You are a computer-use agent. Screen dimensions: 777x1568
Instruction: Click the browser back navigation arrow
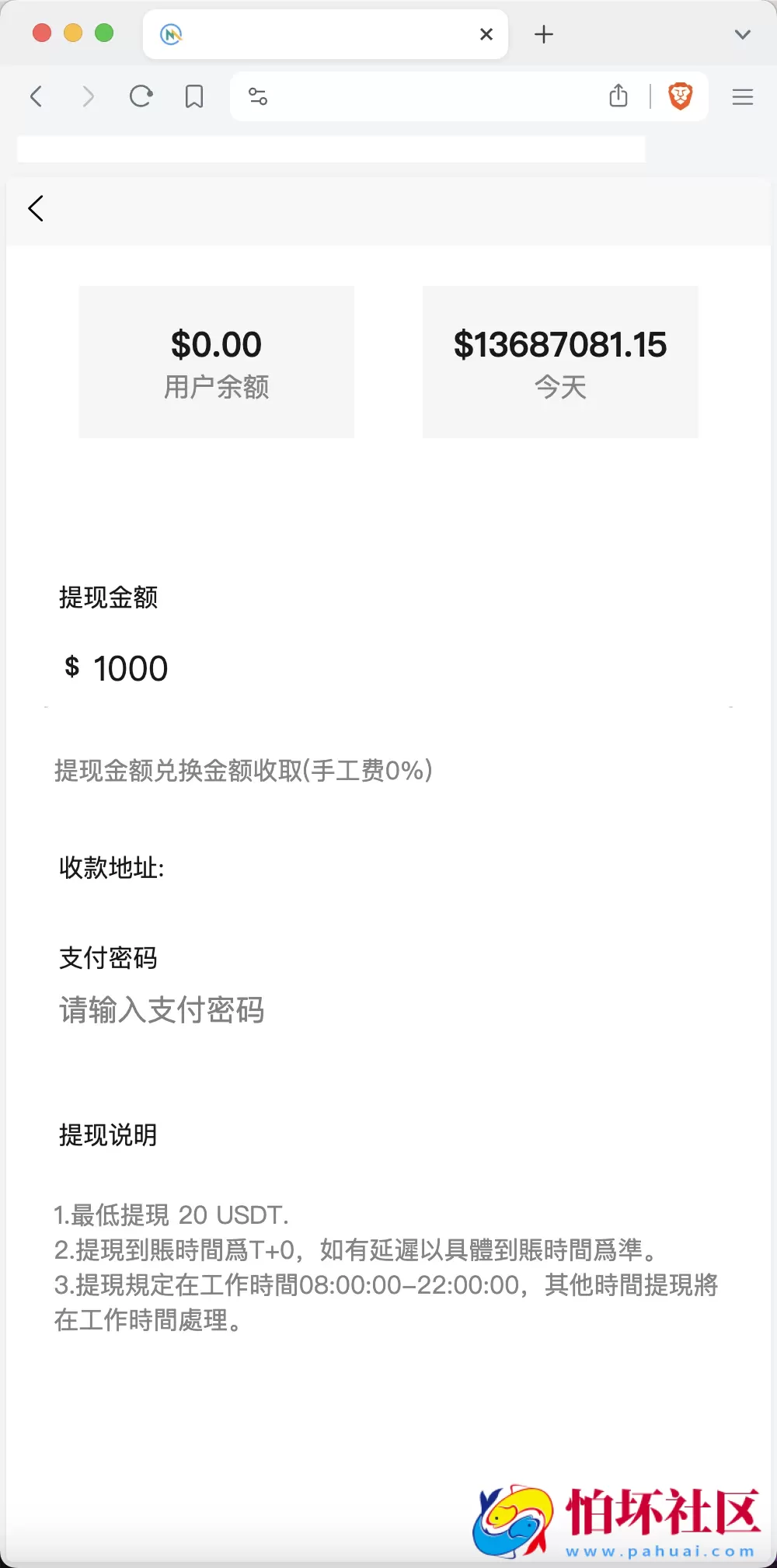36,96
